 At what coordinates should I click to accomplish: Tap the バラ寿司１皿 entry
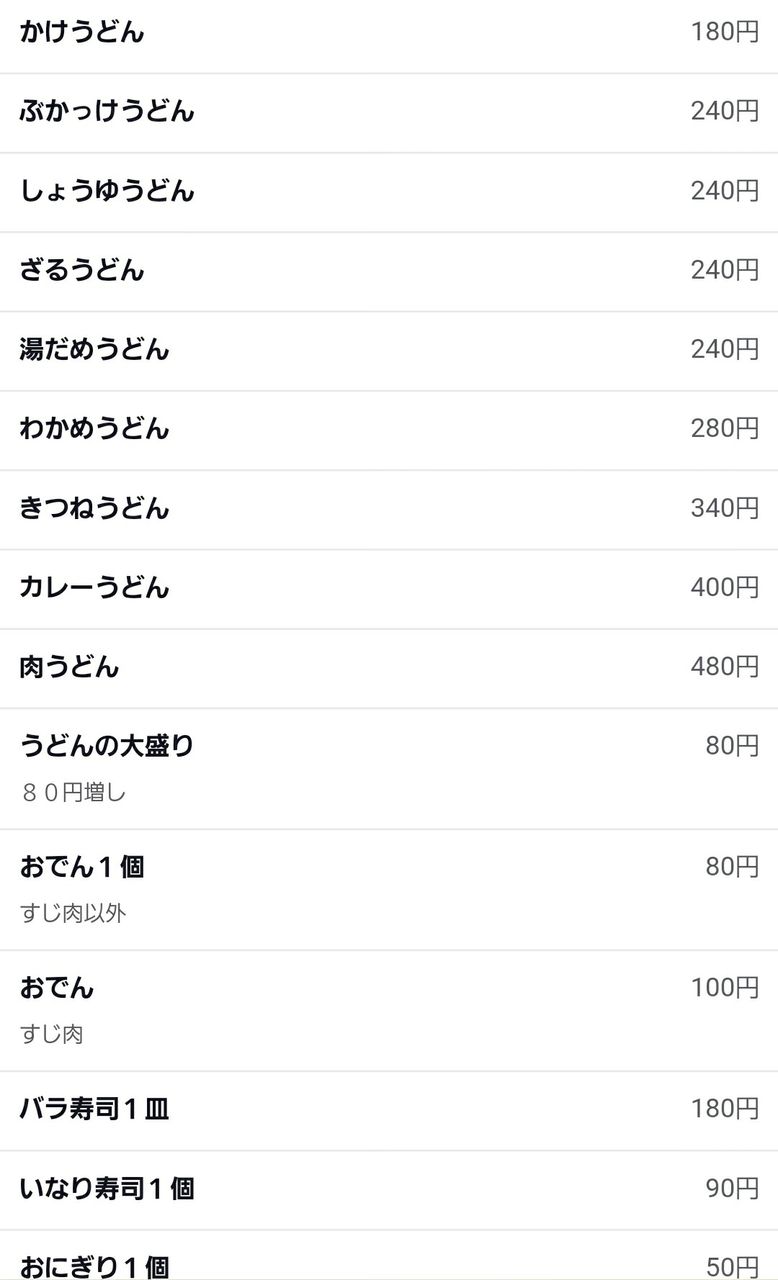click(x=389, y=1110)
